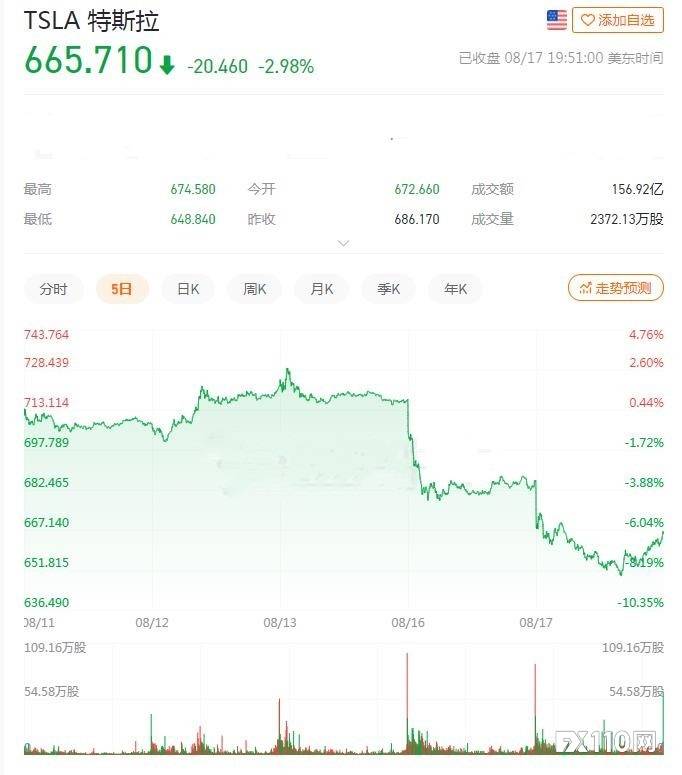Select the 5日 chart tab
The height and width of the screenshot is (775, 682).
point(122,289)
